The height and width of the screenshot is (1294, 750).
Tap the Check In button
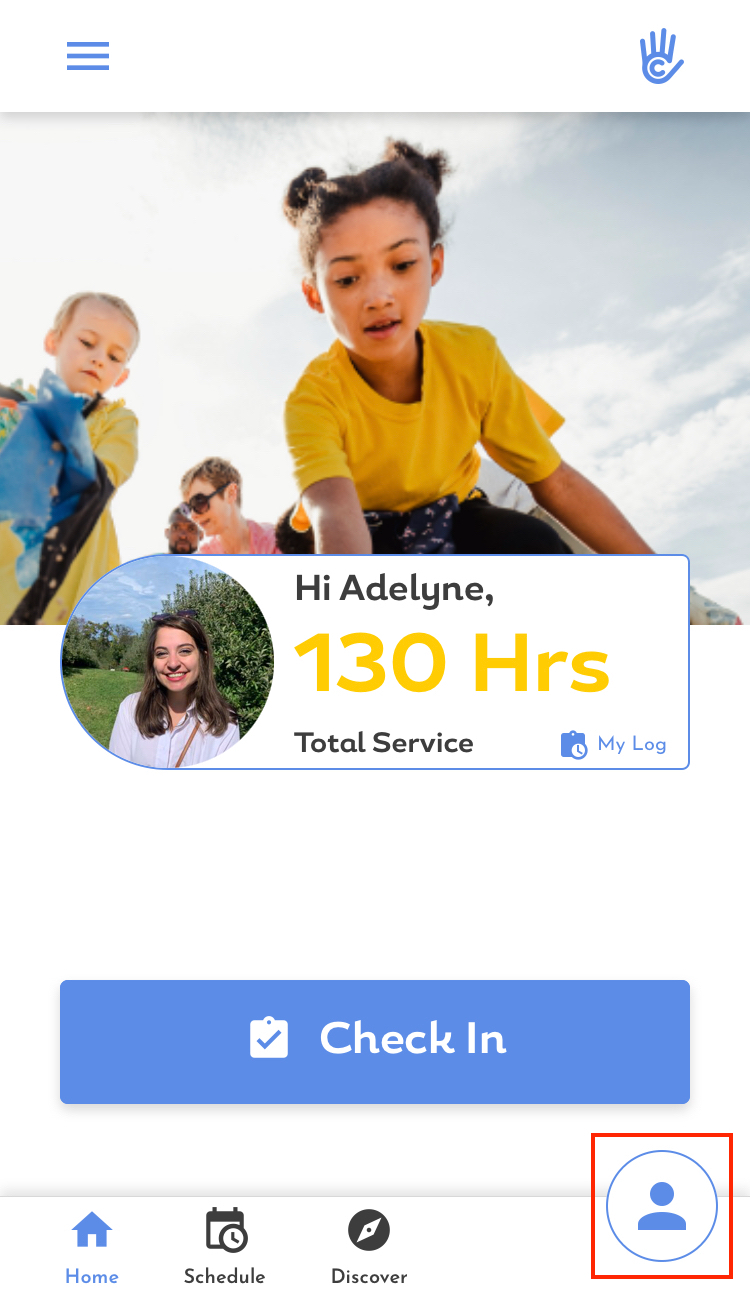pos(375,1041)
